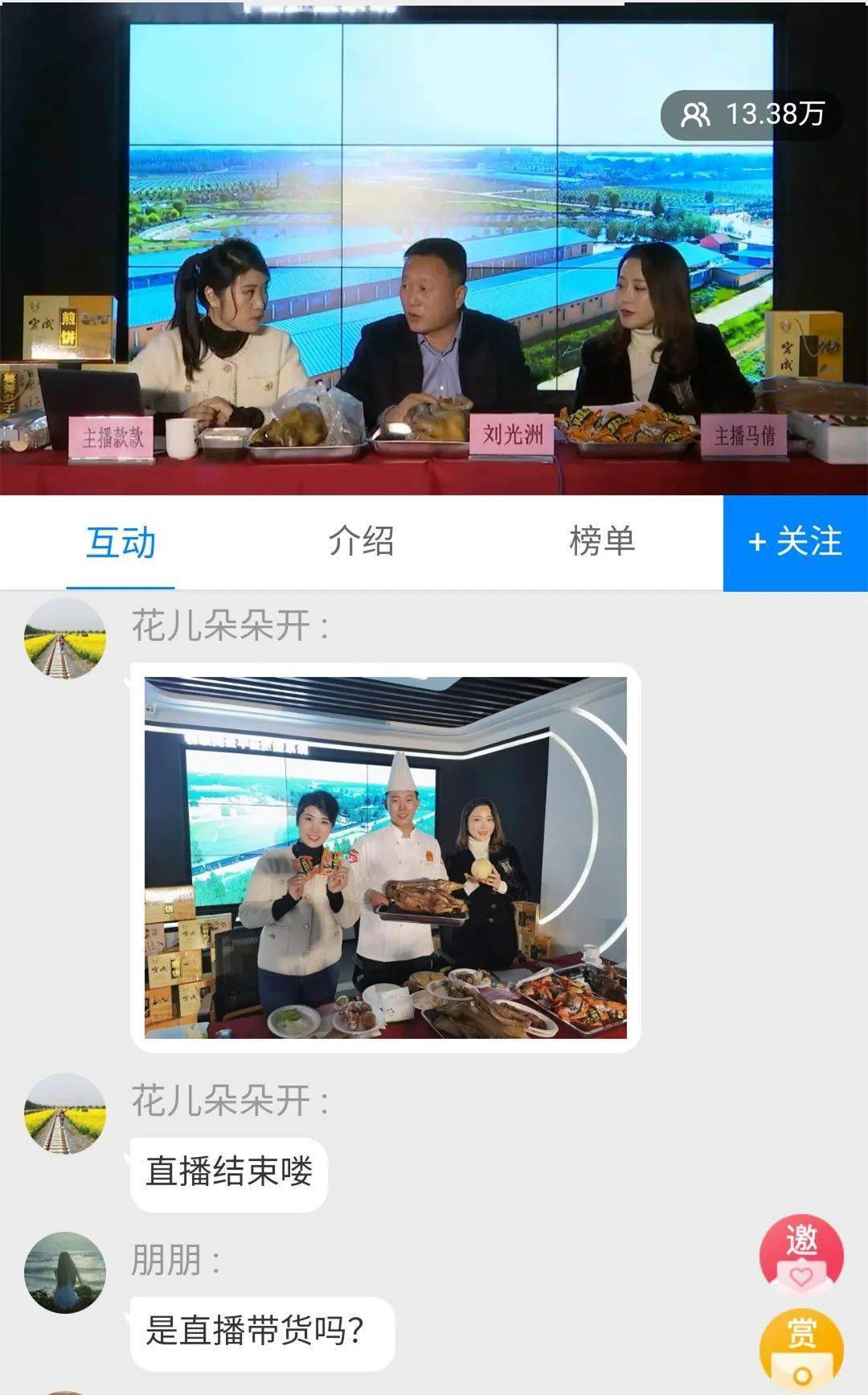Screen dimensions: 868x1395
Task: Toggle follow status via the +关注 button
Action: (x=796, y=542)
